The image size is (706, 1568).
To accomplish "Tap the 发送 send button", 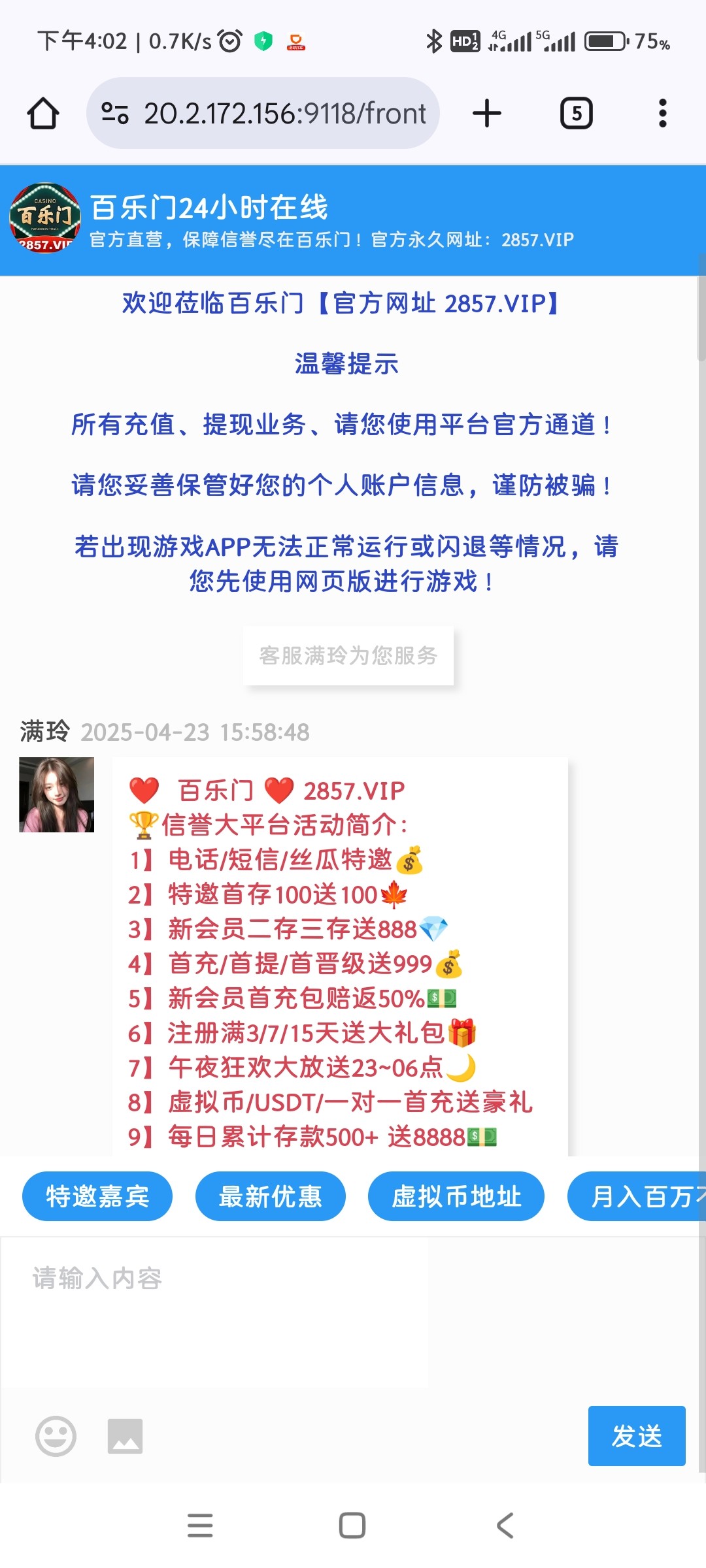I will pos(637,1436).
